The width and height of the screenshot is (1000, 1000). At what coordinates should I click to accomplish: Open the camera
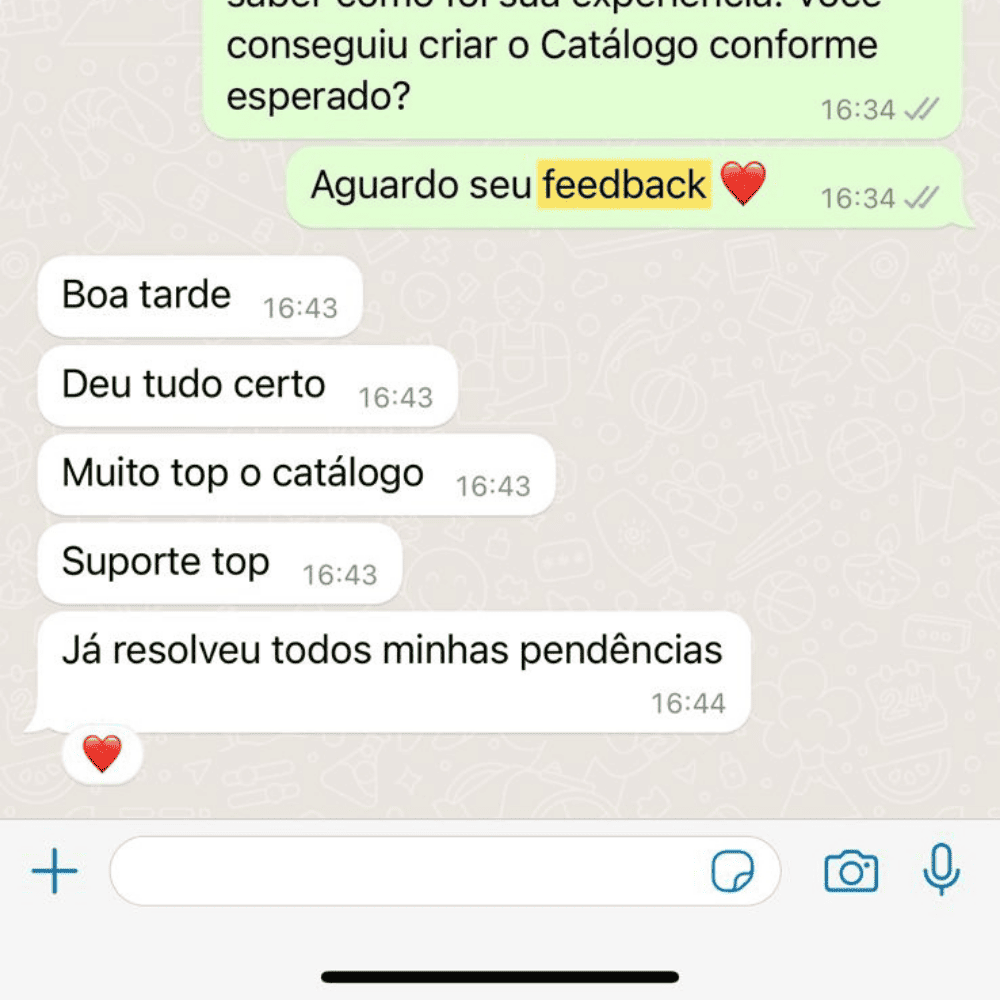[x=851, y=872]
